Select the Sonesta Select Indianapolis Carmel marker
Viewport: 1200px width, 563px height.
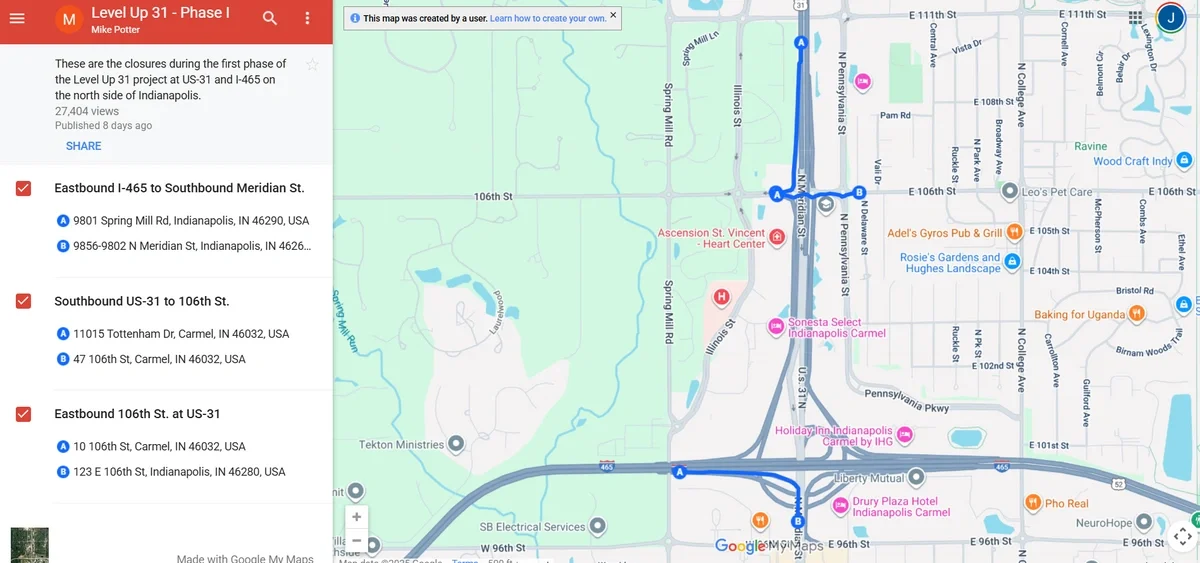[775, 327]
